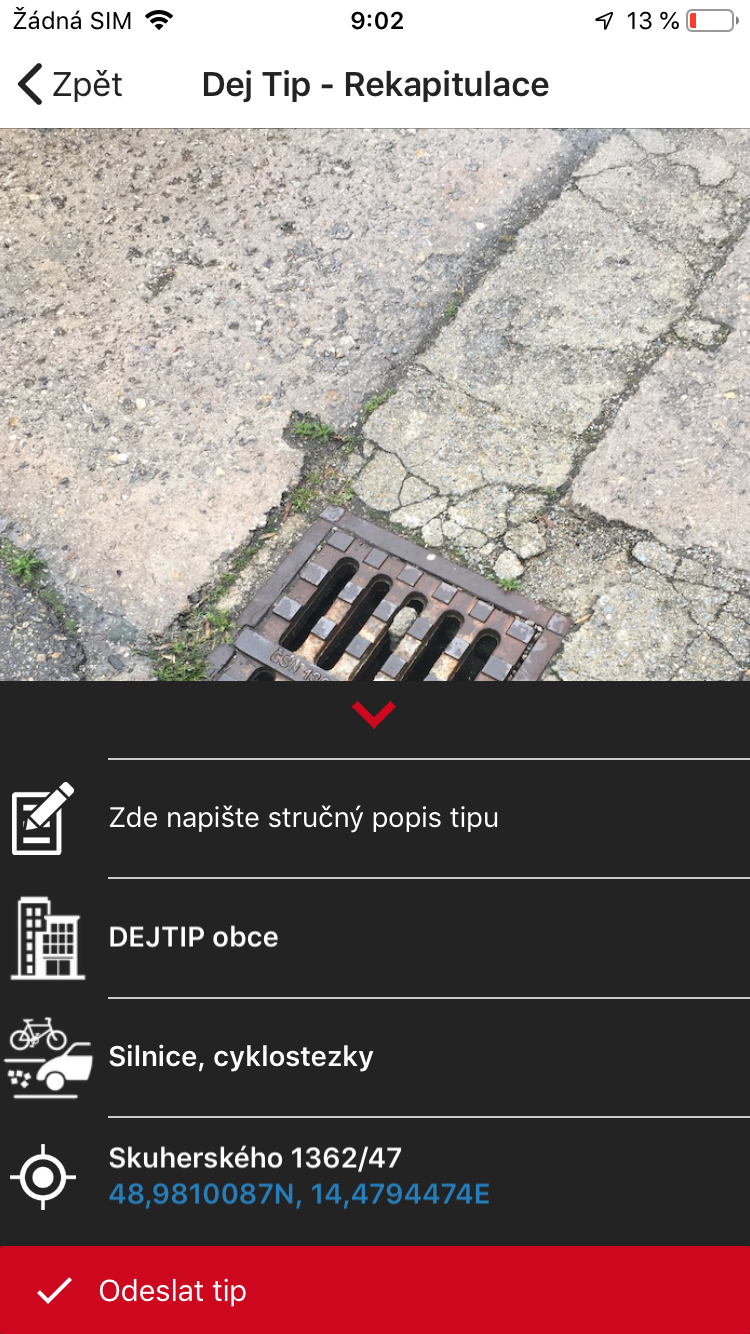750x1334 pixels.
Task: Send the tip with Odeslat tip
Action: [x=375, y=1290]
